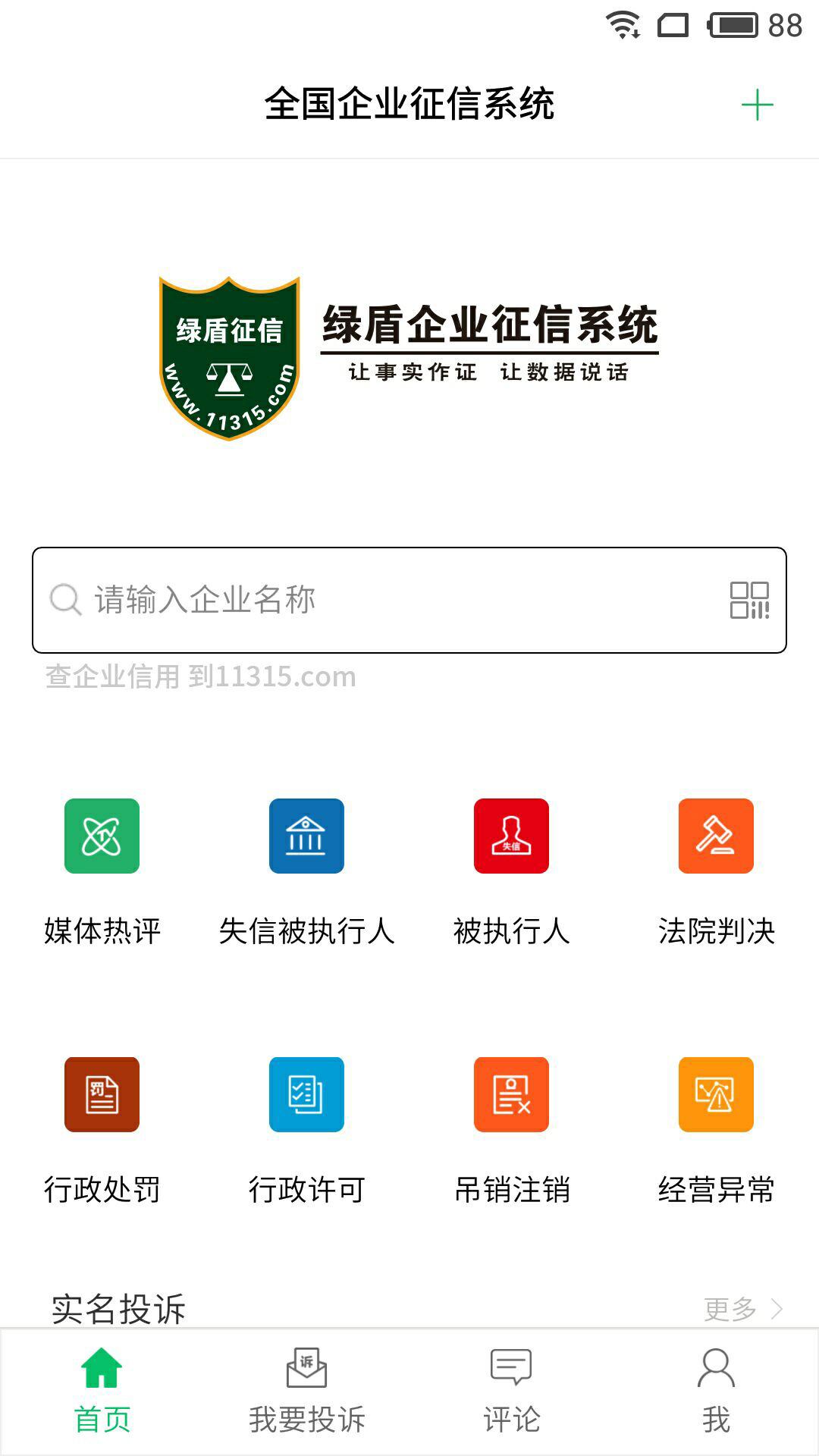
Task: Open 被执行人 section
Action: click(x=511, y=872)
